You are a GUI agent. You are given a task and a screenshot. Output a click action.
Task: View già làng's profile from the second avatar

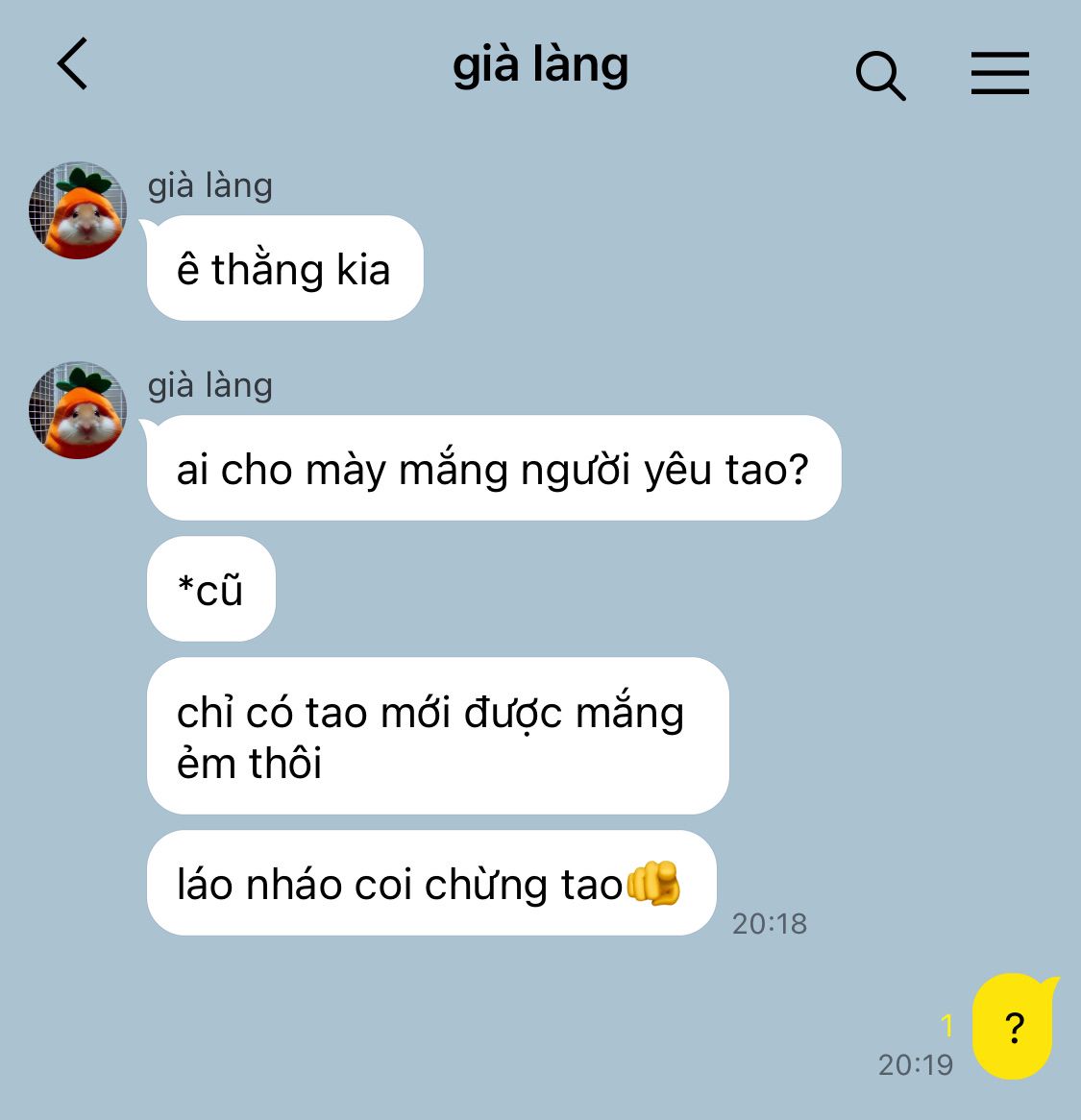coord(78,410)
